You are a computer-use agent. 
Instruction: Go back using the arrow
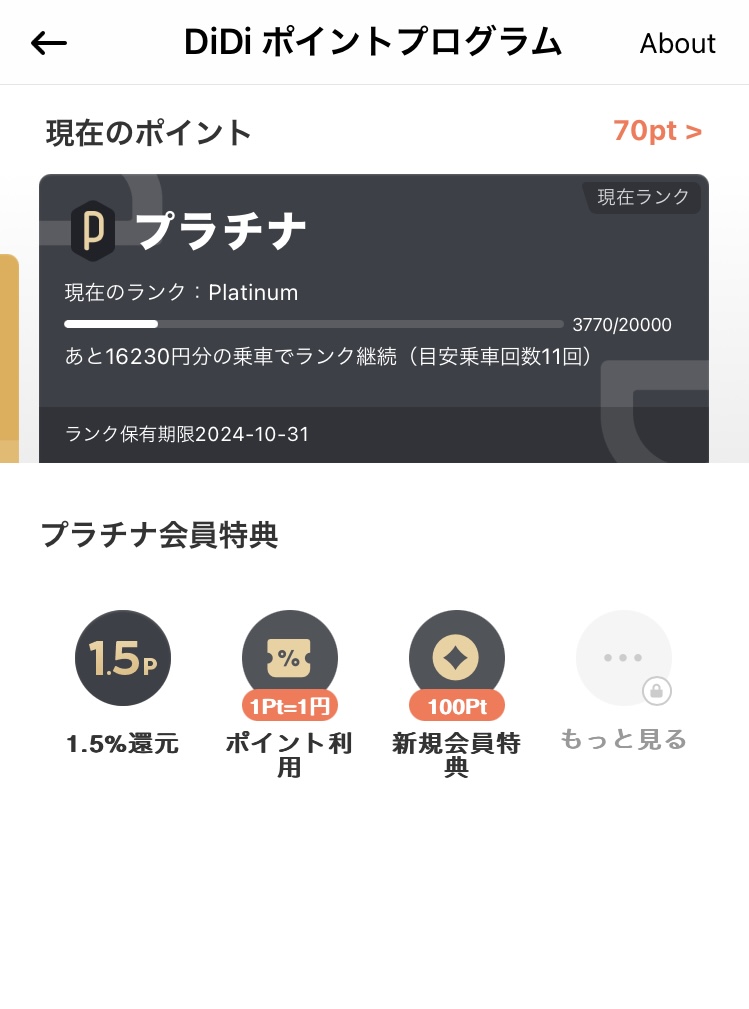(x=48, y=43)
